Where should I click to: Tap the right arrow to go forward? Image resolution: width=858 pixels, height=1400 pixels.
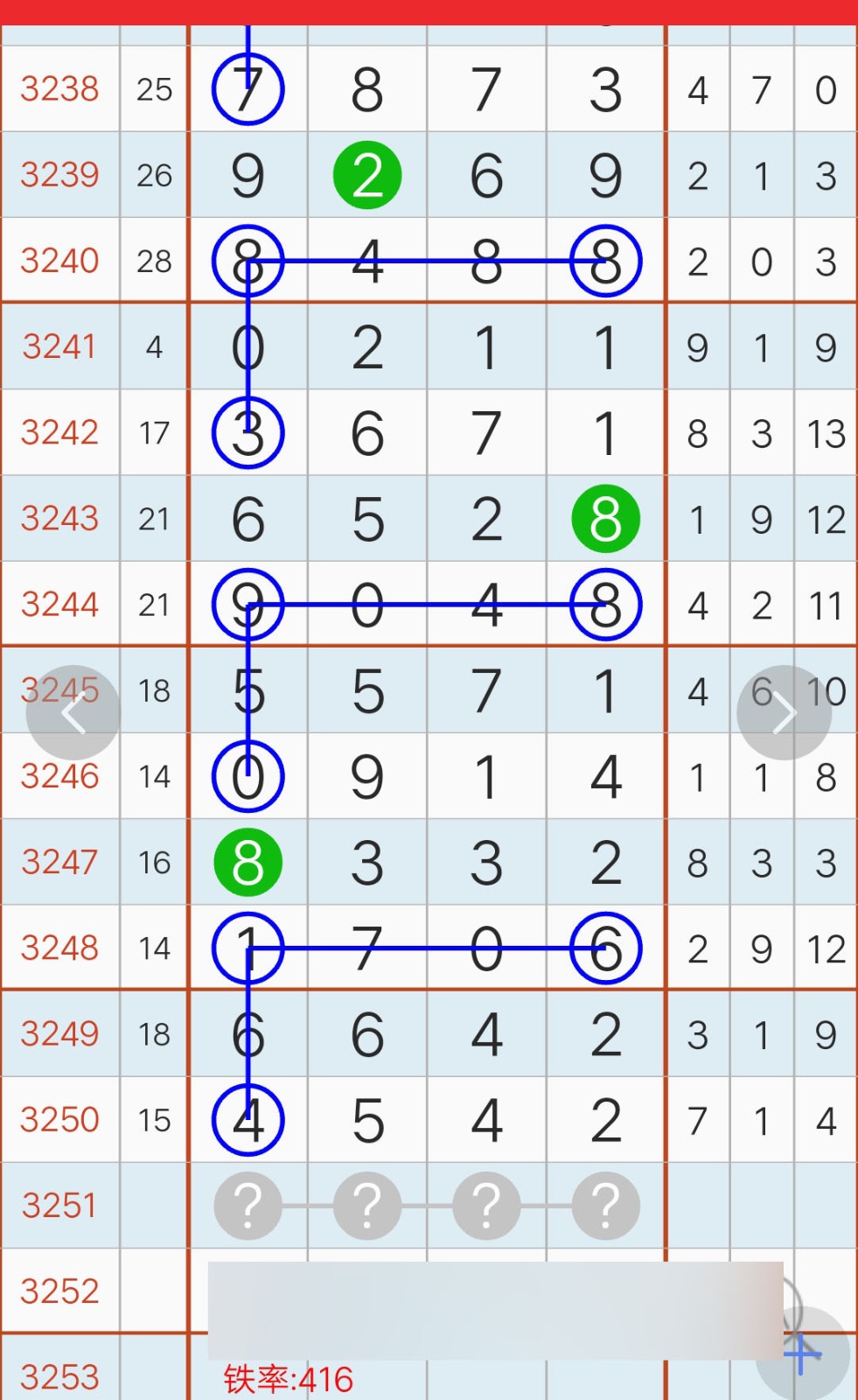click(x=784, y=712)
